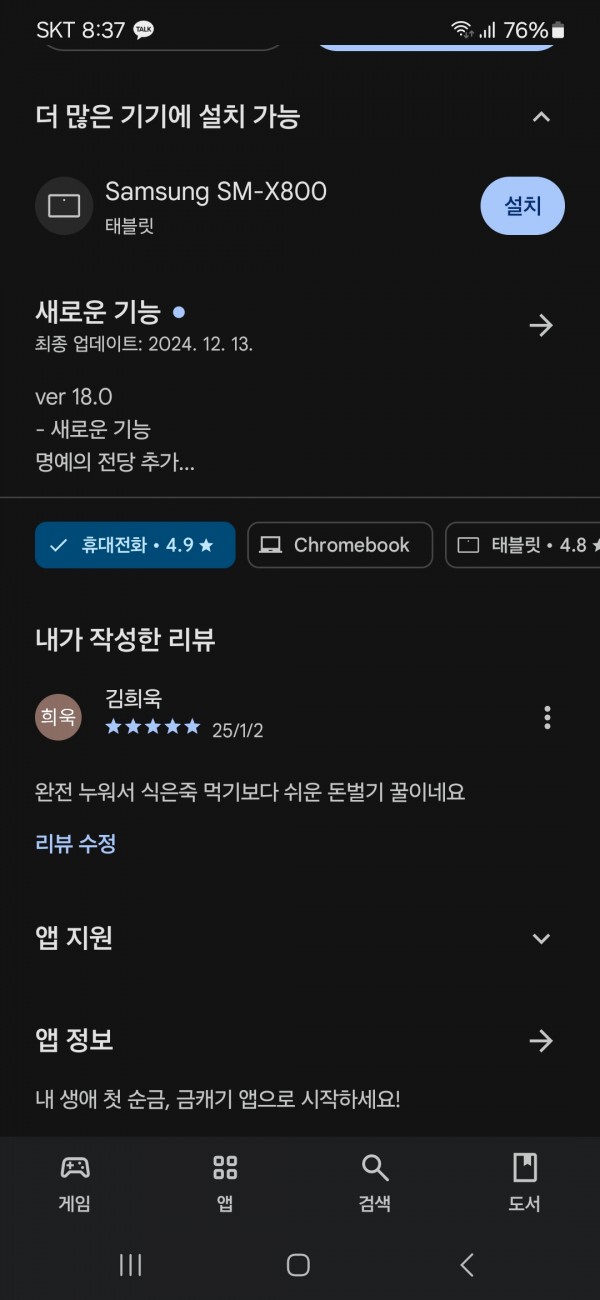Select the 휴대전화 4.9 rating chip

pos(135,545)
